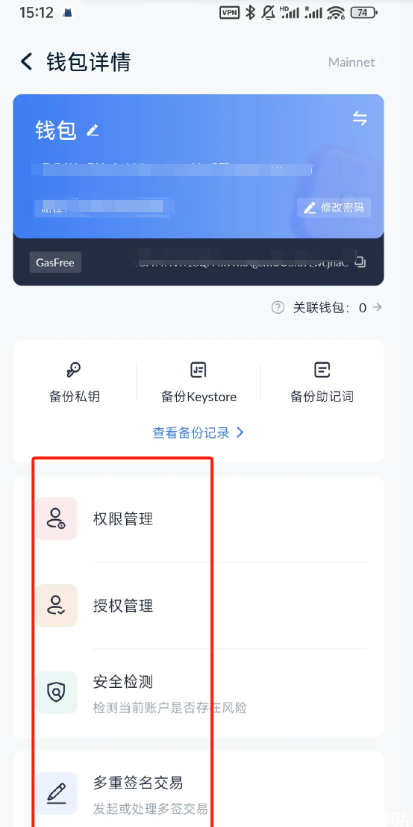Viewport: 413px width, 827px height.
Task: Open 授权管理
Action: (198, 605)
